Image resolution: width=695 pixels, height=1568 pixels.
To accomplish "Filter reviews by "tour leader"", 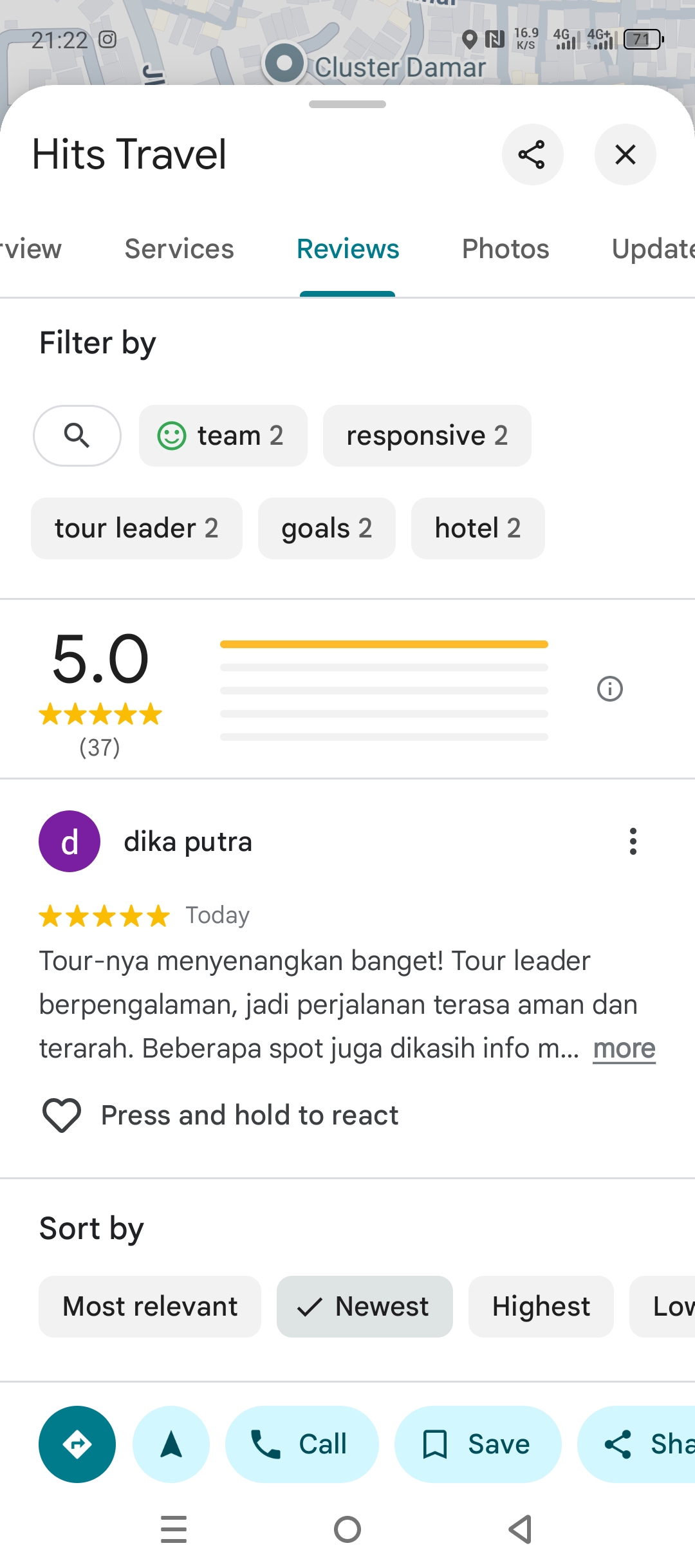I will pyautogui.click(x=136, y=528).
